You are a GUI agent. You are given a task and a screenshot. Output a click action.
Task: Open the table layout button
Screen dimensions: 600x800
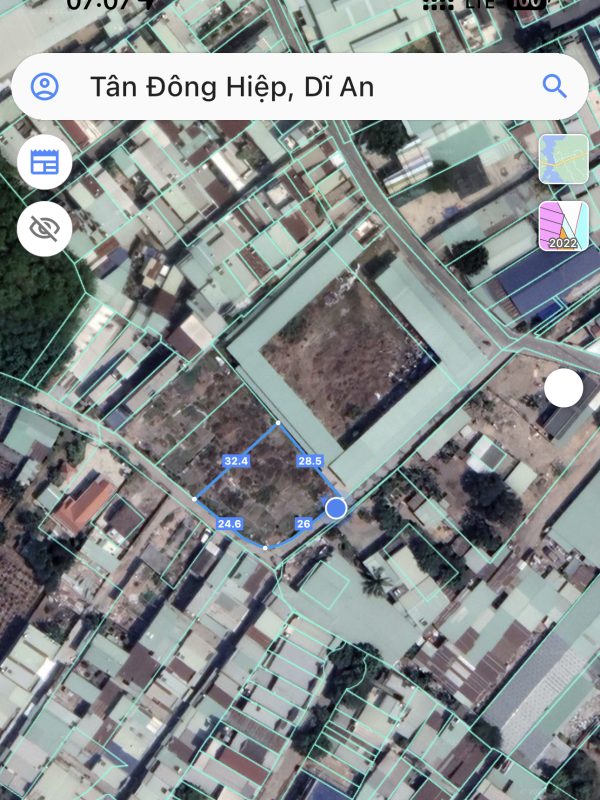pyautogui.click(x=45, y=163)
